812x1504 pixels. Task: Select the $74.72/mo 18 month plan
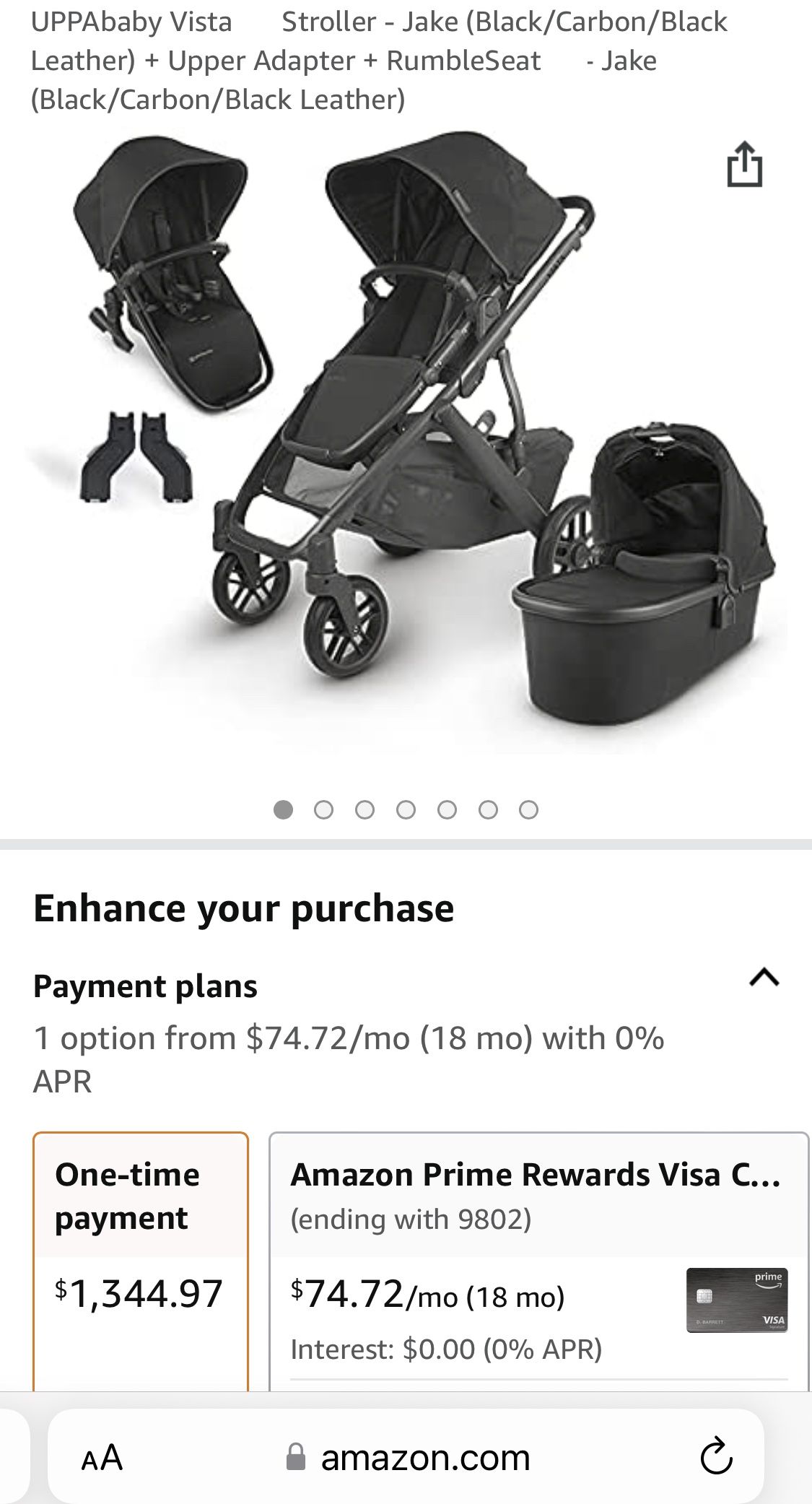[429, 1296]
